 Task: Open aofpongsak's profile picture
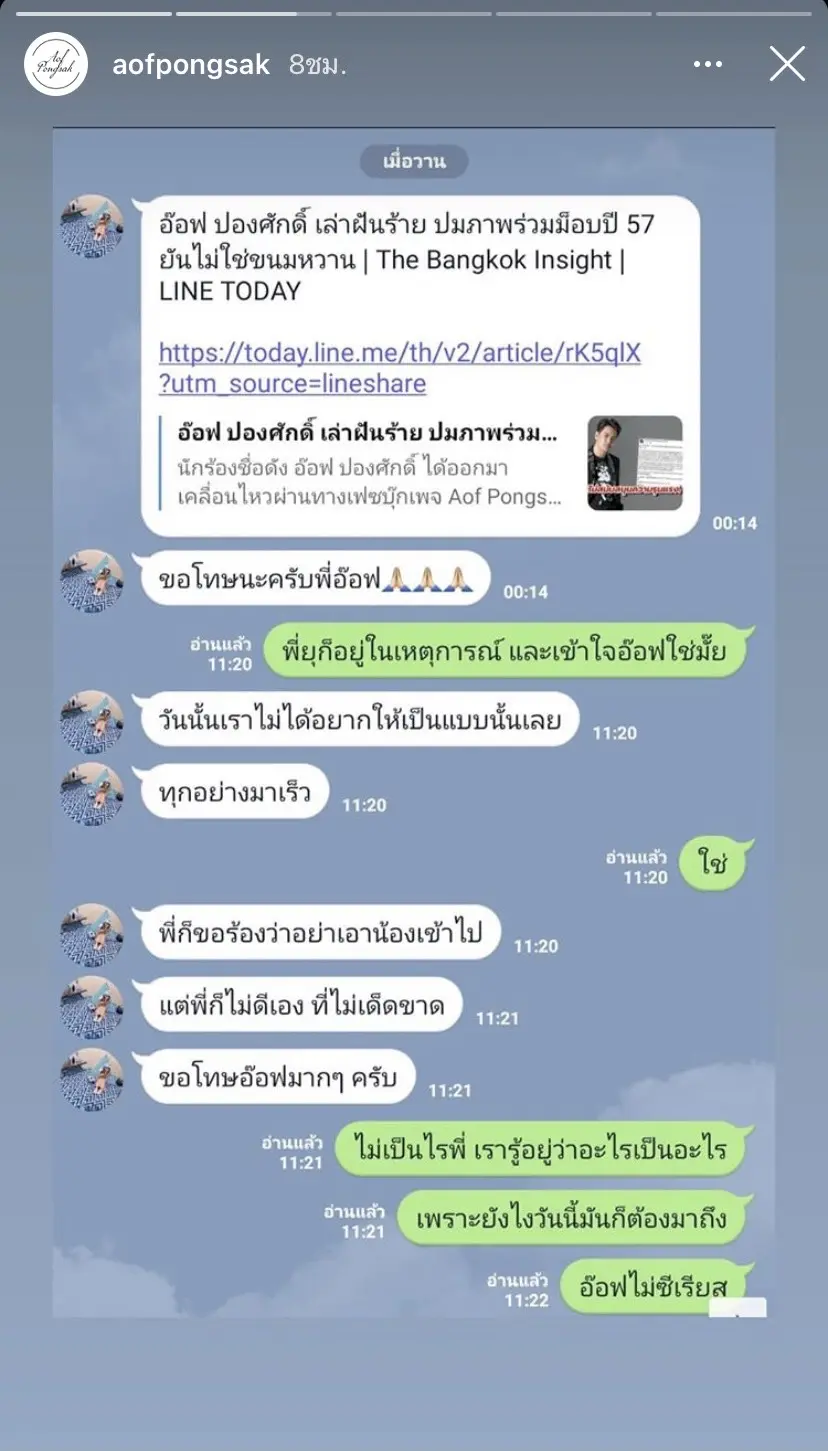point(56,64)
